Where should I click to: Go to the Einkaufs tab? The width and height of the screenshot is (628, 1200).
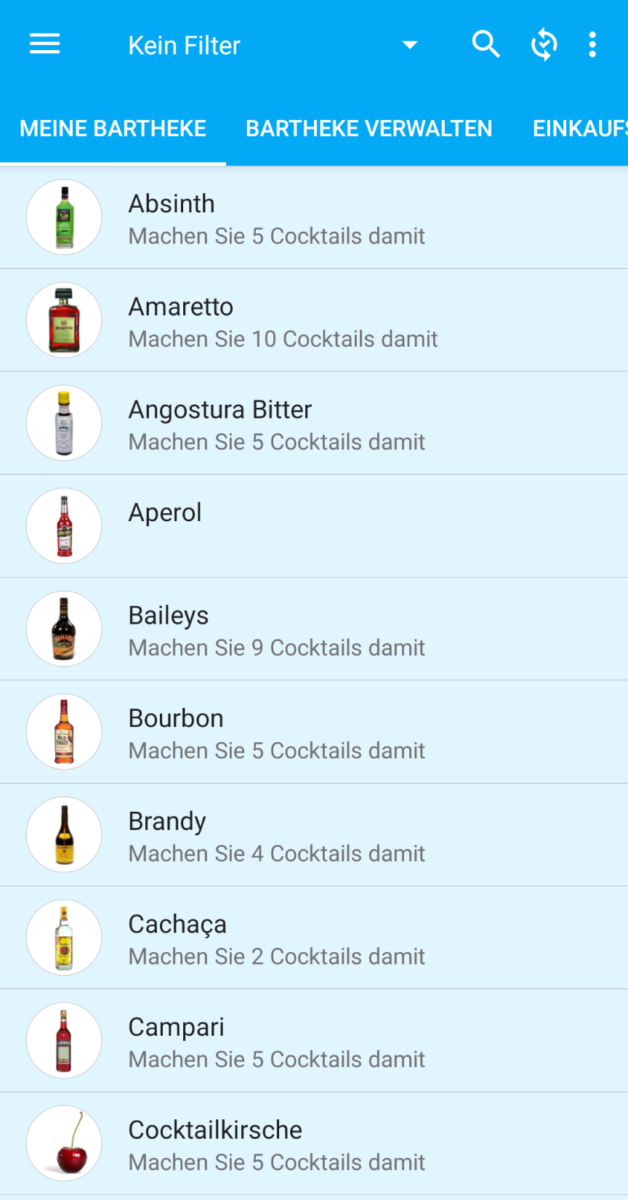click(580, 129)
